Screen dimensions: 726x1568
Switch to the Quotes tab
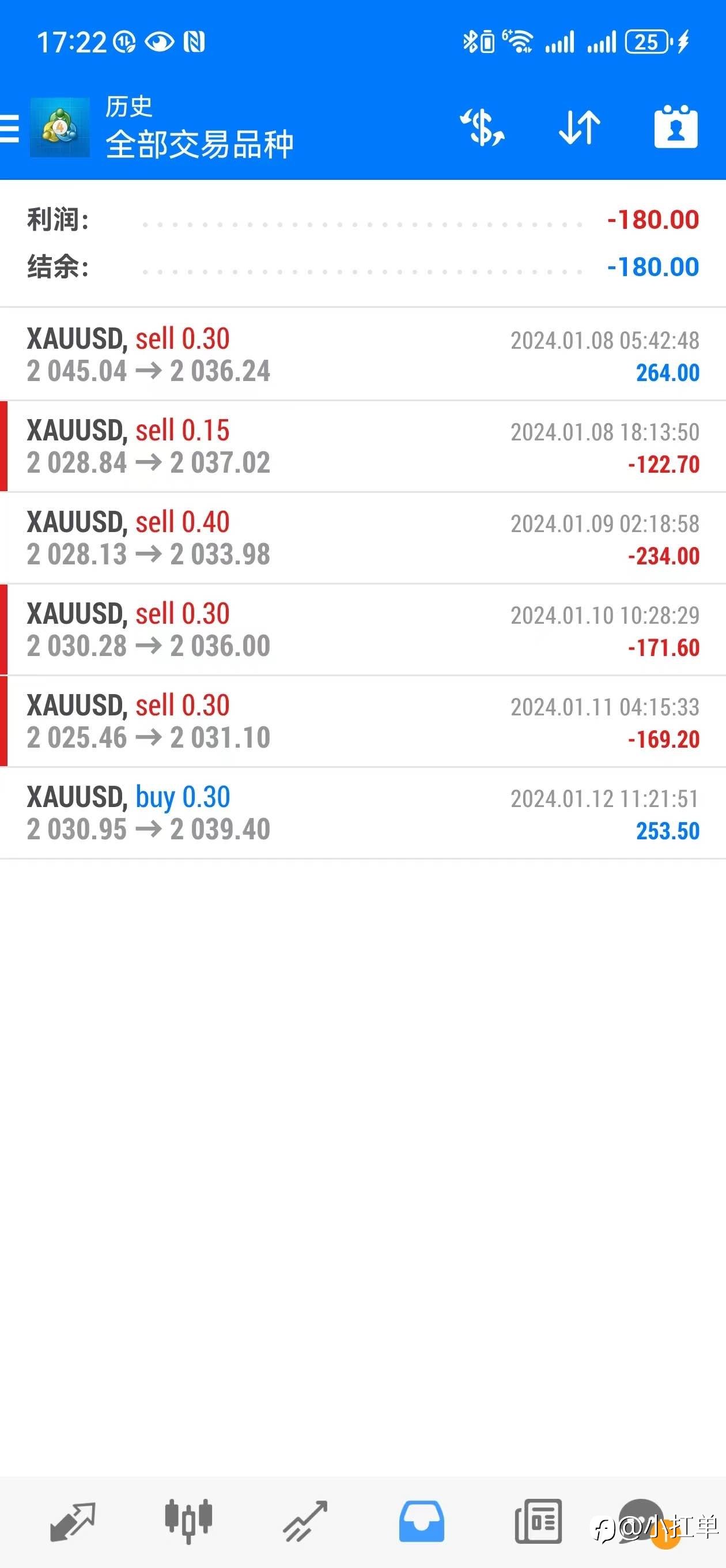(73, 1522)
